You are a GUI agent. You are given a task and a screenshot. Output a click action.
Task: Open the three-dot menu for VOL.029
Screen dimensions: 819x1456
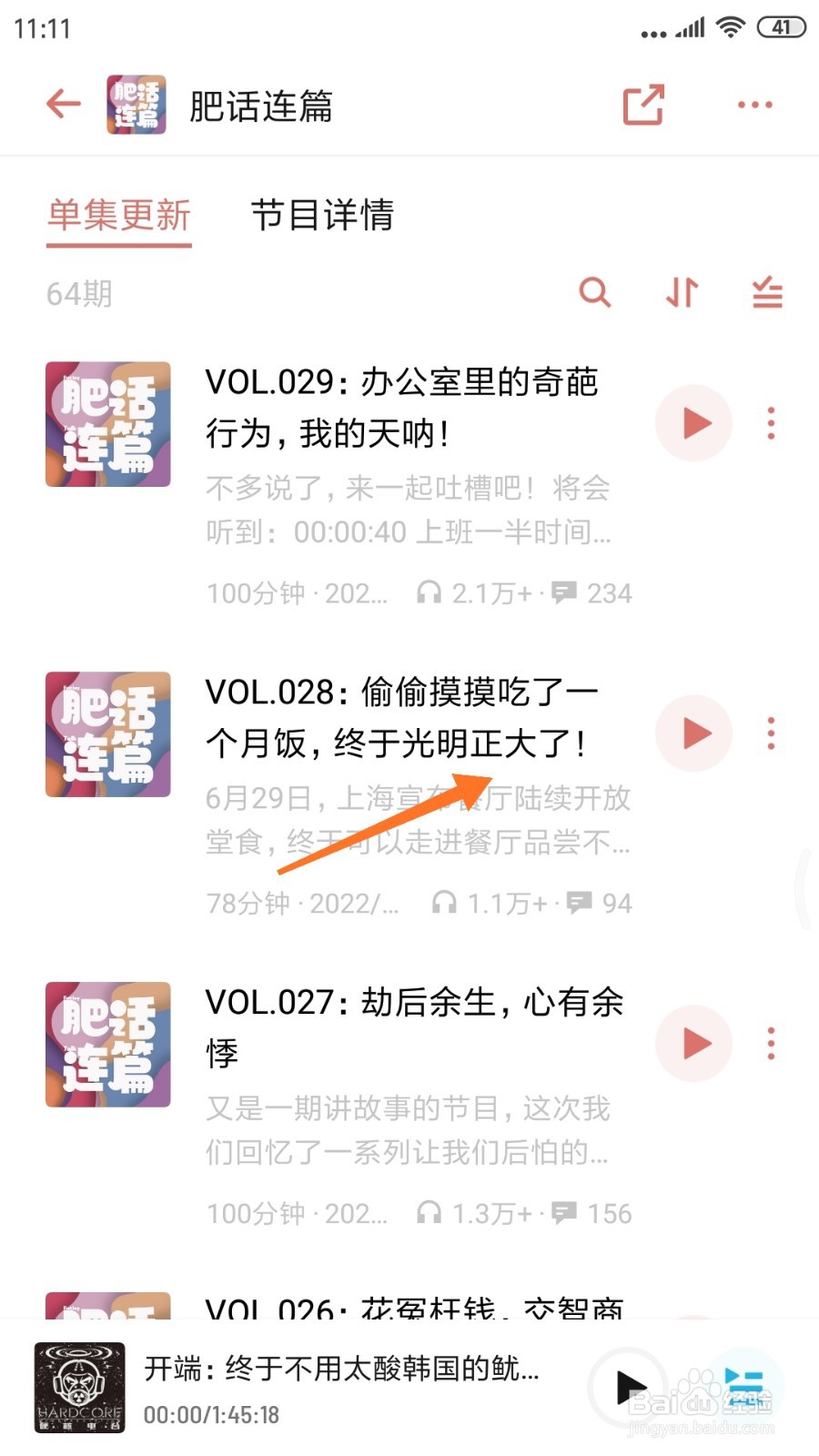coord(771,422)
